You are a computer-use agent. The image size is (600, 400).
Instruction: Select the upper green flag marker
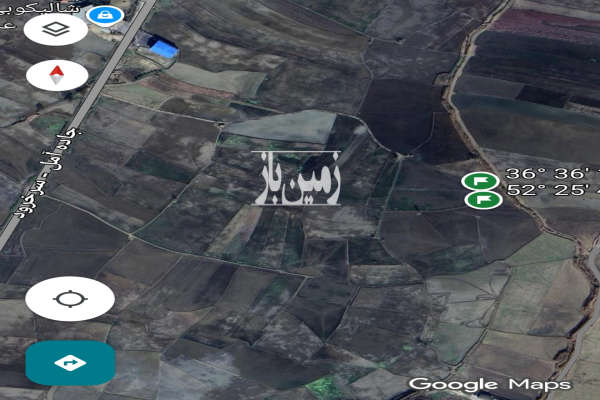[x=481, y=181]
